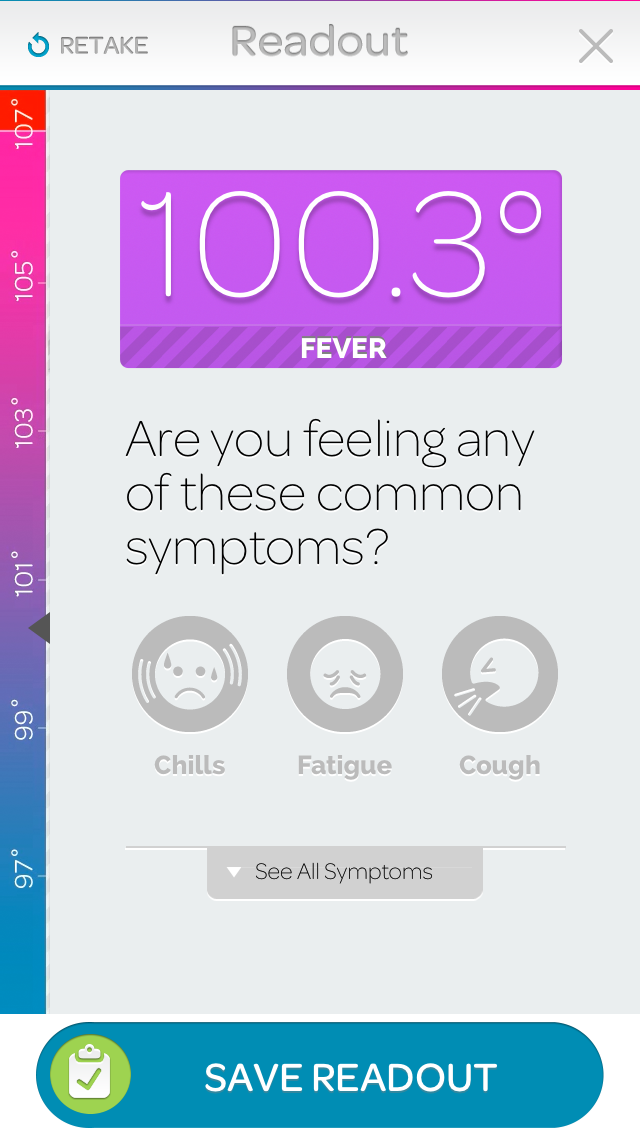Save the 100.3° readout

coord(320,1075)
